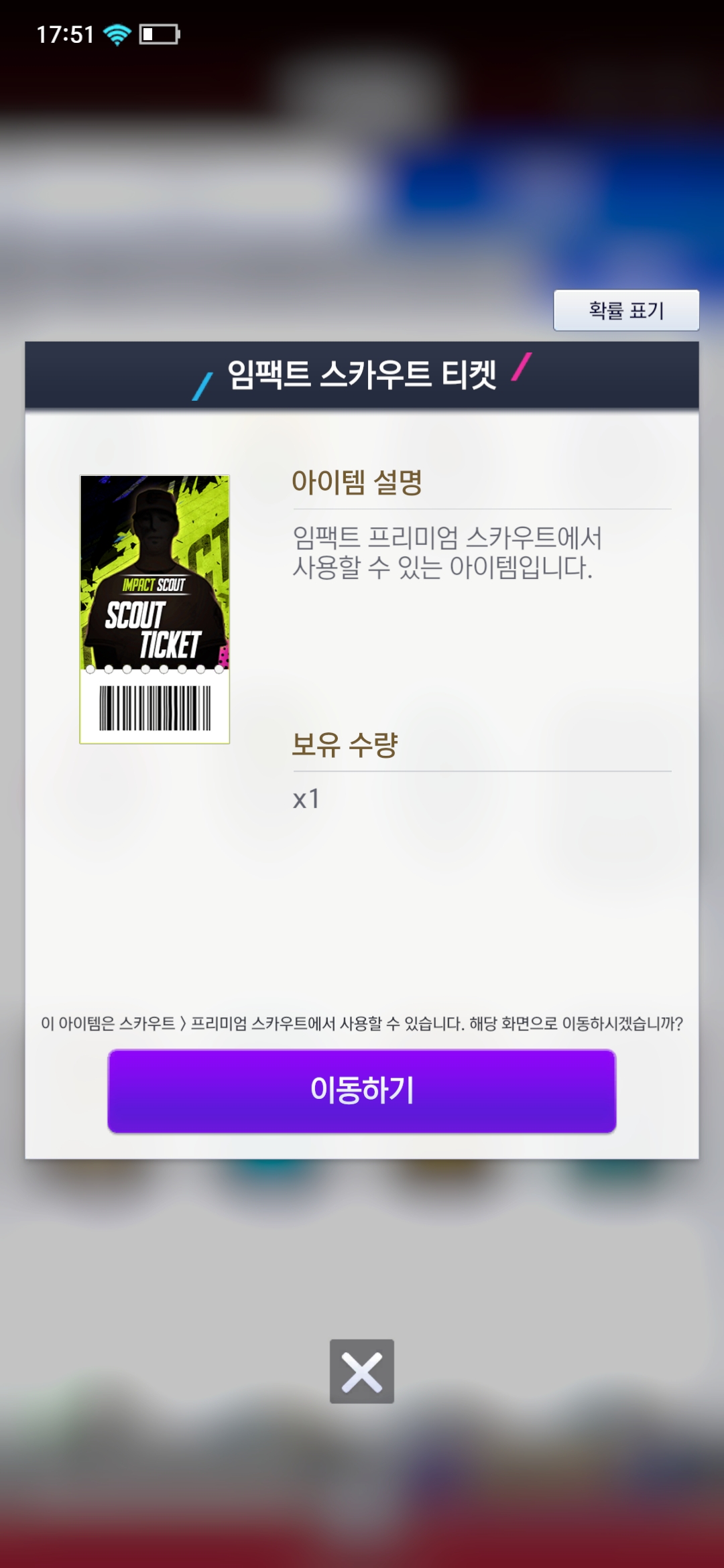This screenshot has width=724, height=1568.
Task: Tap 이동하기 to go to Premium Scout
Action: (x=362, y=1091)
